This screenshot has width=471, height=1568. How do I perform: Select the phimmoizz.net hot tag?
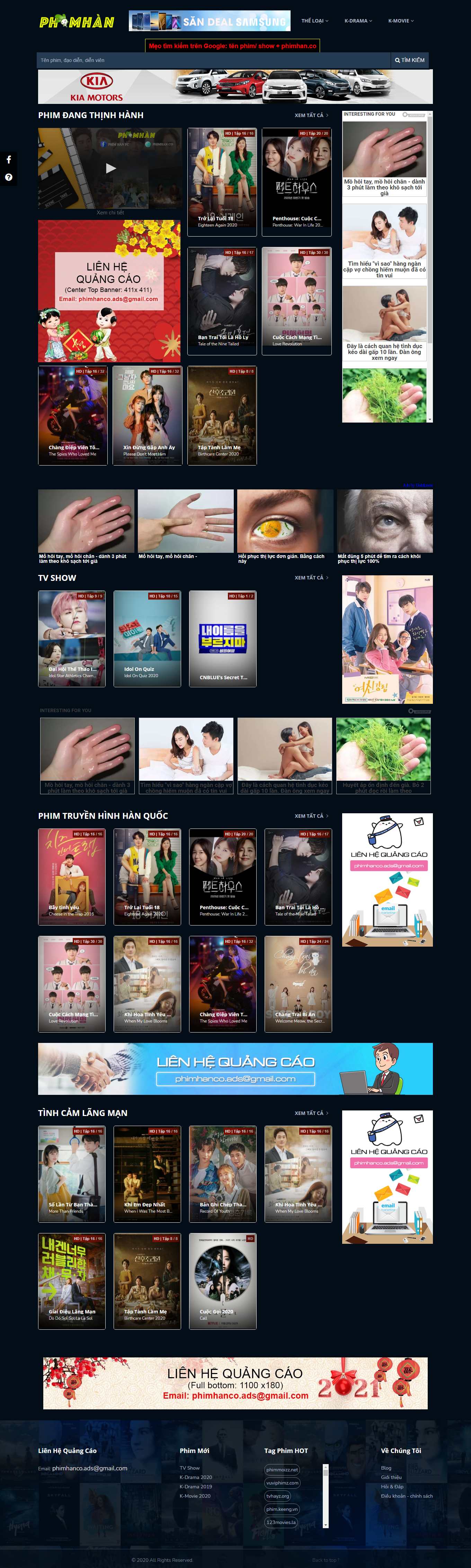[282, 1469]
